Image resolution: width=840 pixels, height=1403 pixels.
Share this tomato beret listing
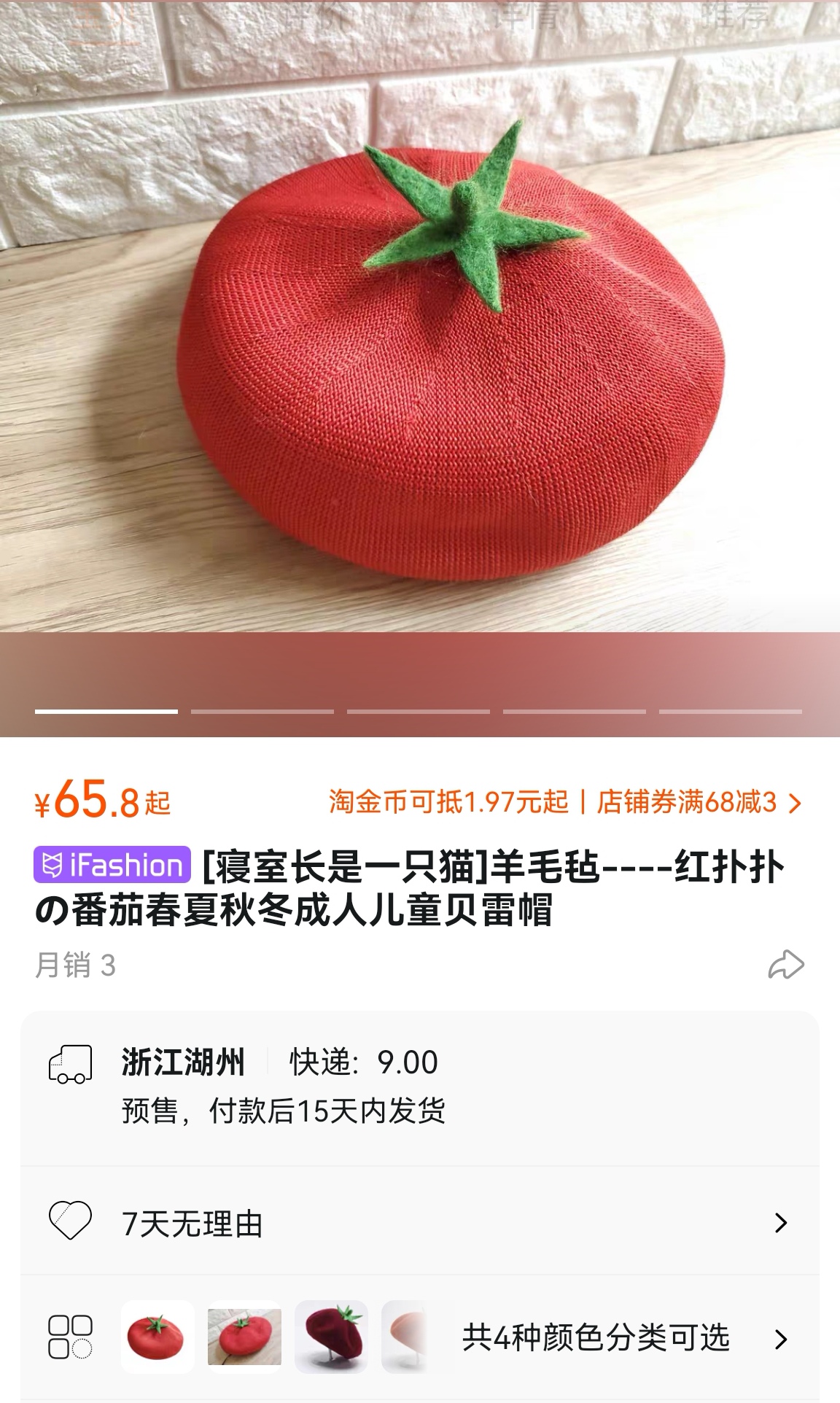click(x=785, y=965)
